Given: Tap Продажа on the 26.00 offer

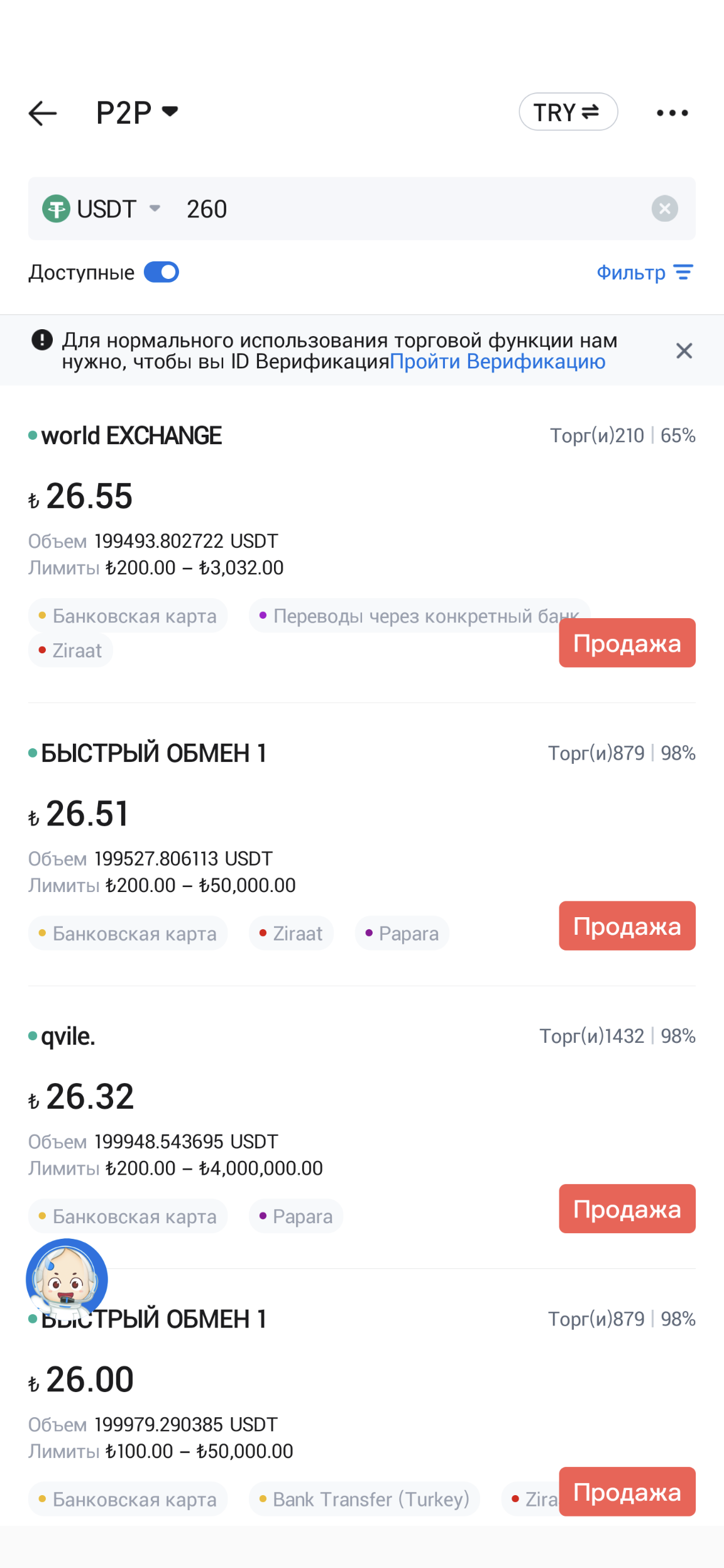Looking at the screenshot, I should (627, 1491).
